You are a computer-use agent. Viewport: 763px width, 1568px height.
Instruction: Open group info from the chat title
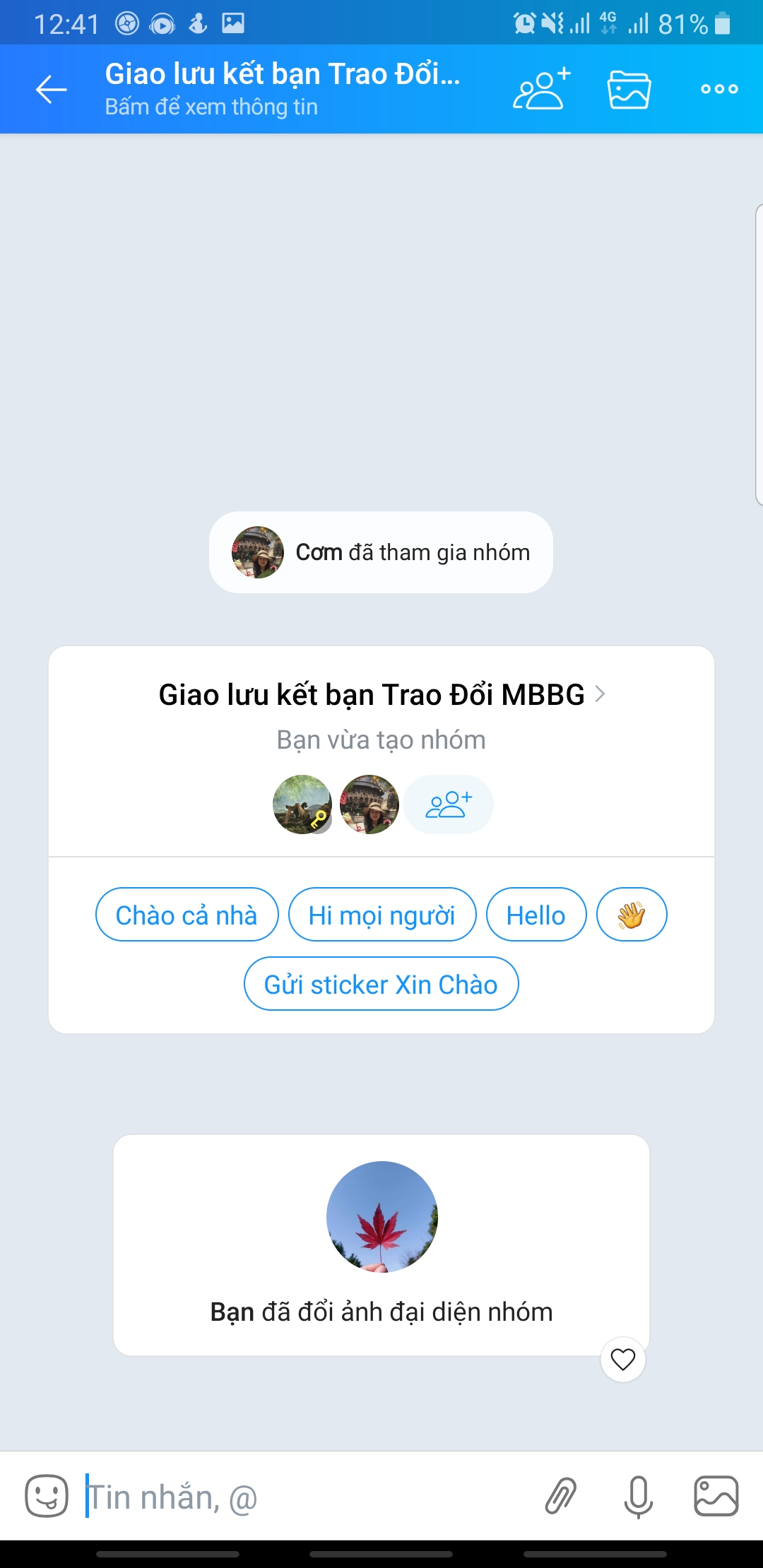(283, 89)
